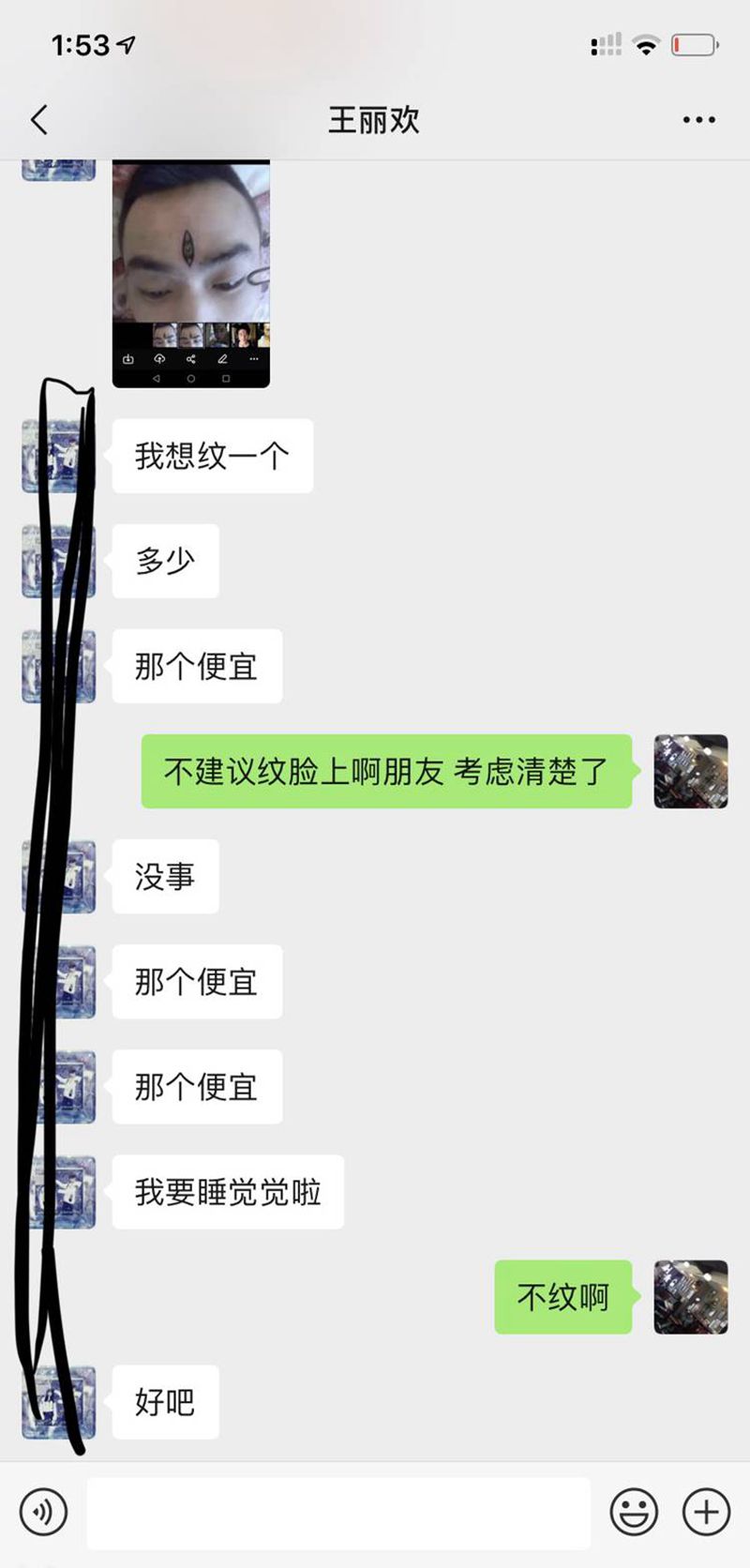
Task: Open the plus attachments menu
Action: coord(706,1512)
